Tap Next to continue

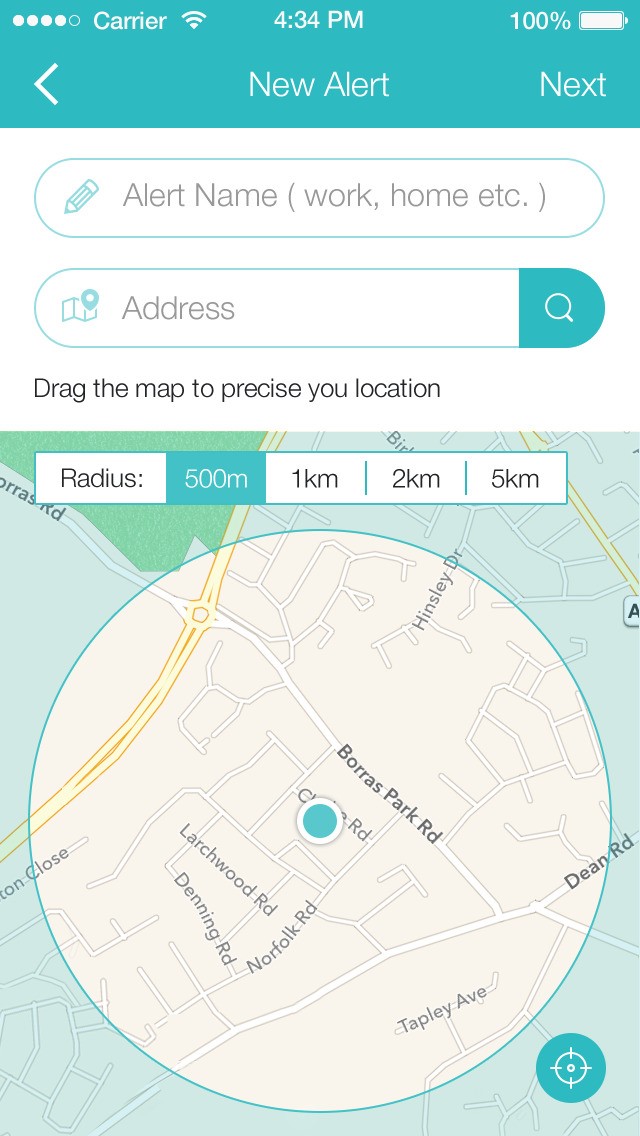point(572,85)
